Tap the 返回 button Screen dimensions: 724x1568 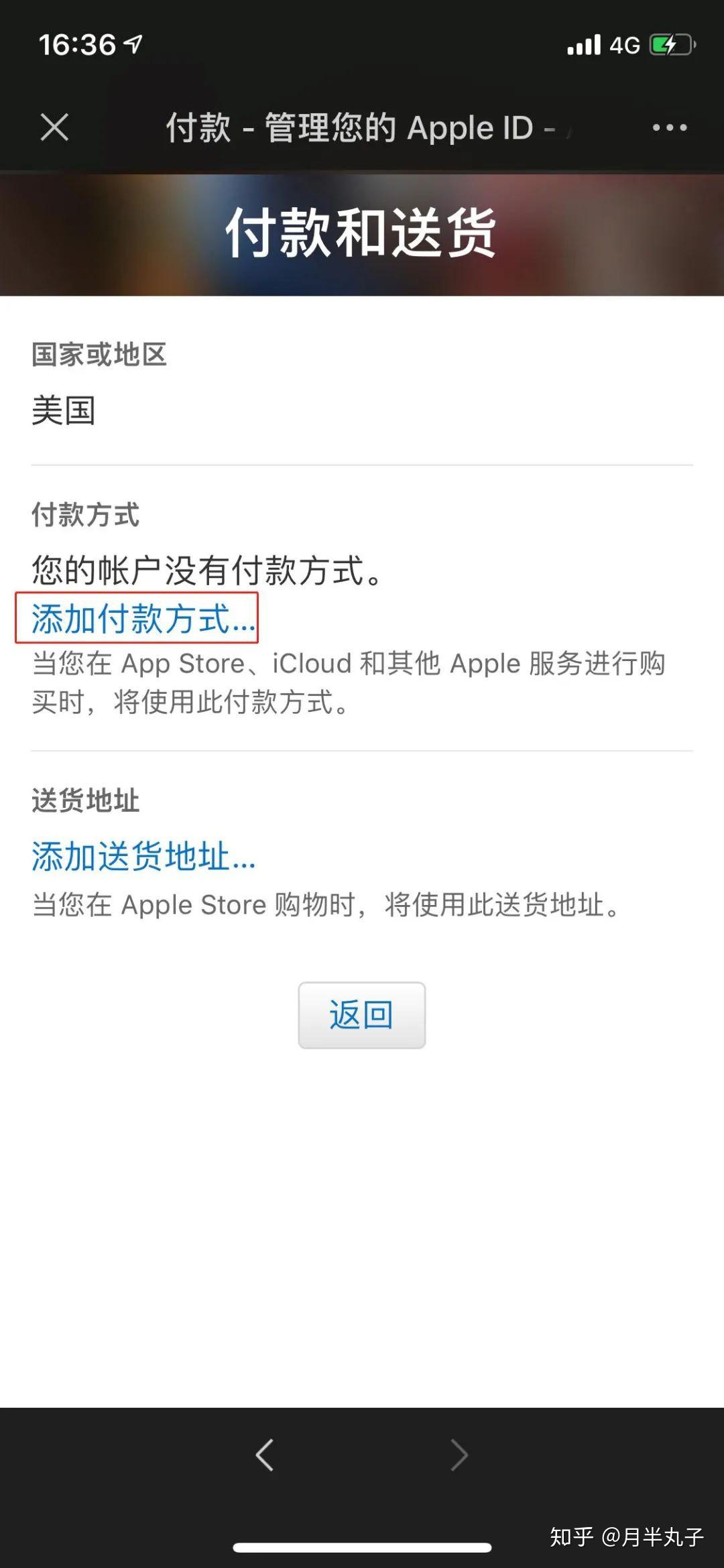coord(361,1015)
